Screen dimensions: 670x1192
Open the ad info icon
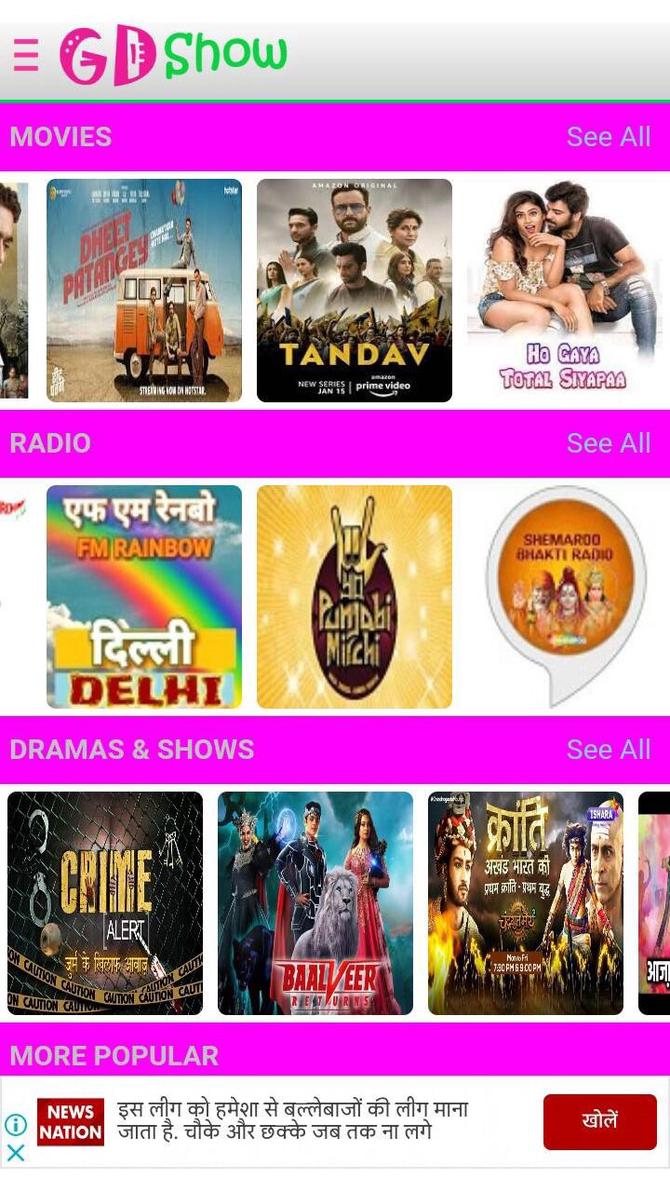click(15, 1125)
